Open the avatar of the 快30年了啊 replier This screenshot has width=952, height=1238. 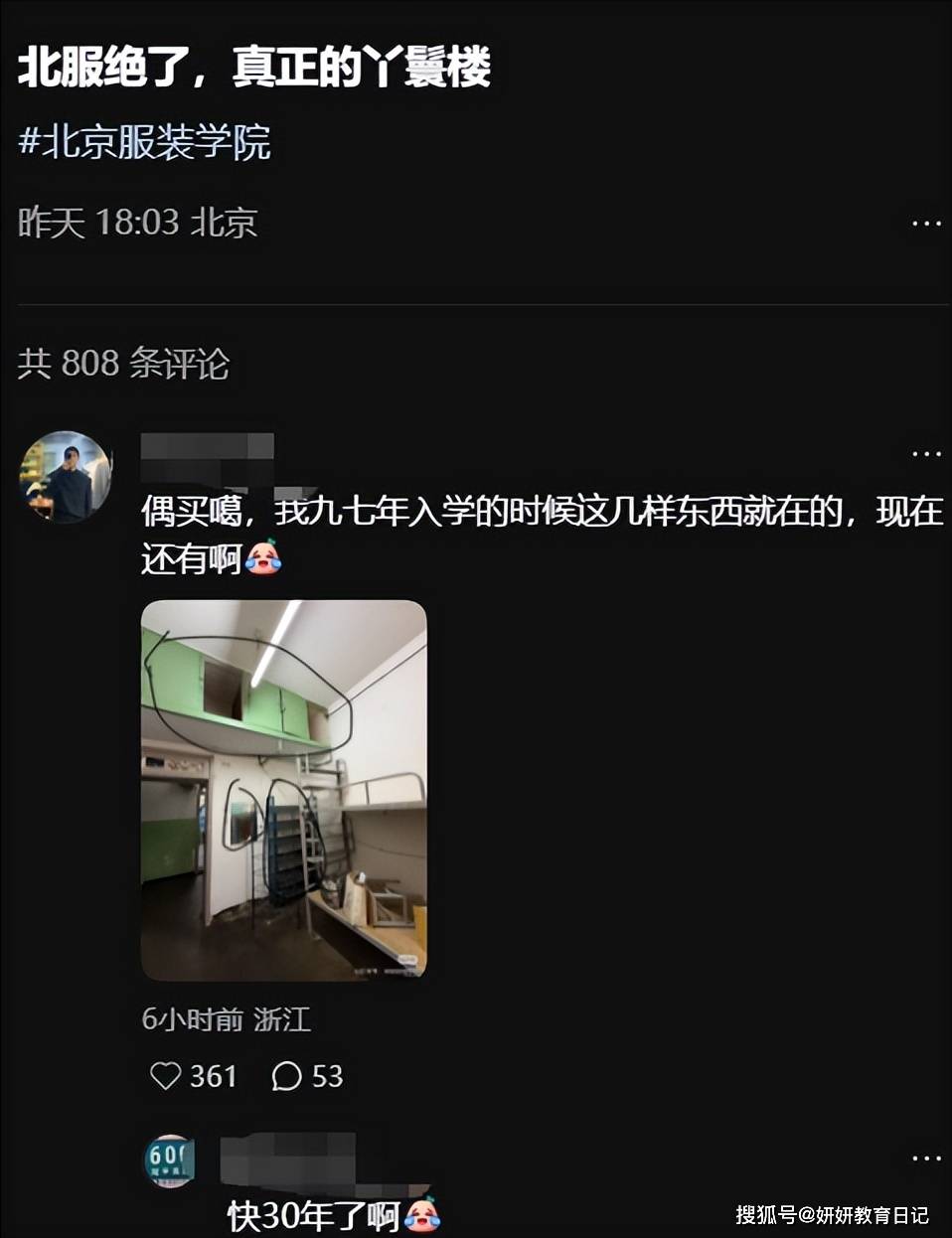pyautogui.click(x=170, y=1161)
